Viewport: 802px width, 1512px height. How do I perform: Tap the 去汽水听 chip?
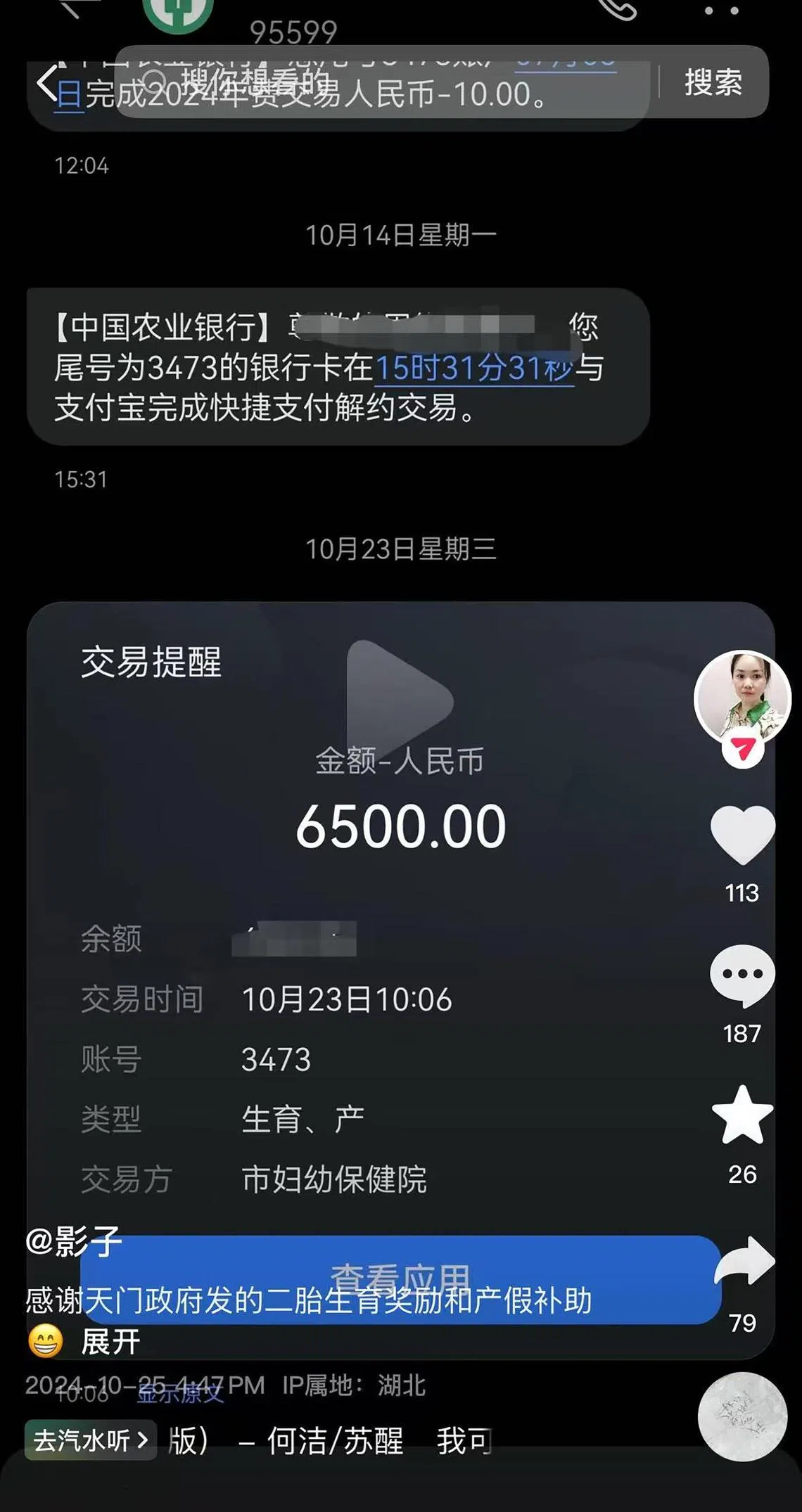click(90, 1440)
